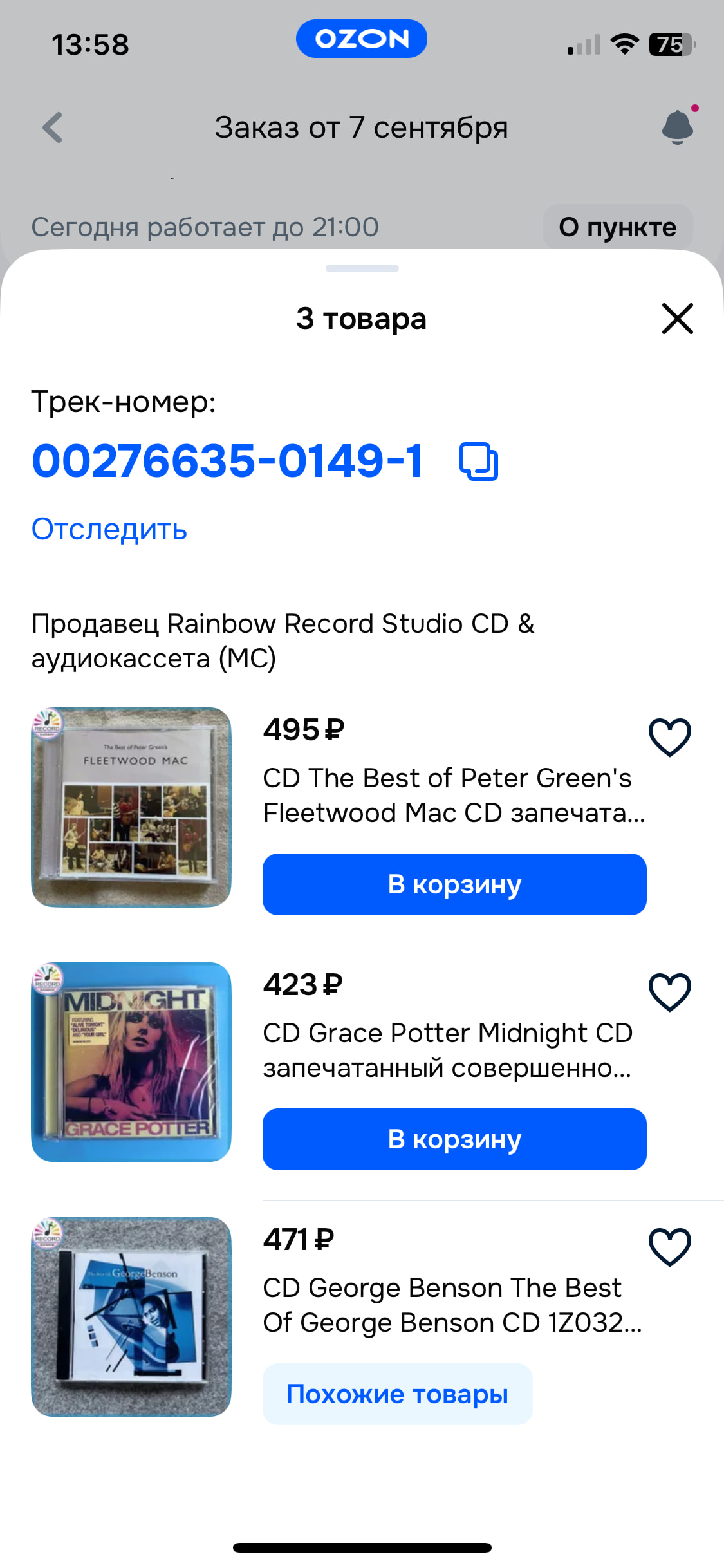Open George Benson CD product image
724x1568 pixels.
coord(131,1317)
